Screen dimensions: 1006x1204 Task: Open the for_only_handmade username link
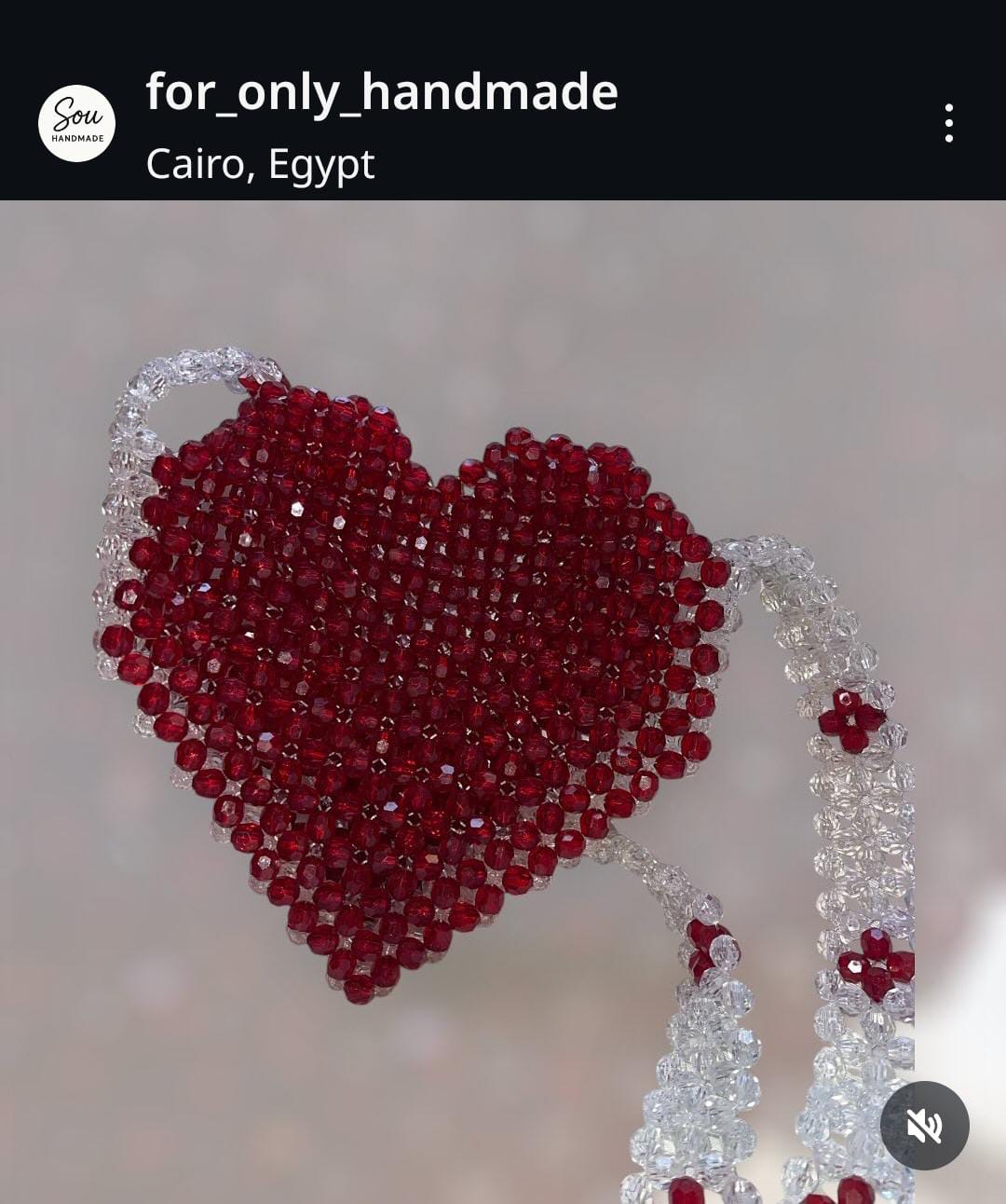(x=381, y=91)
